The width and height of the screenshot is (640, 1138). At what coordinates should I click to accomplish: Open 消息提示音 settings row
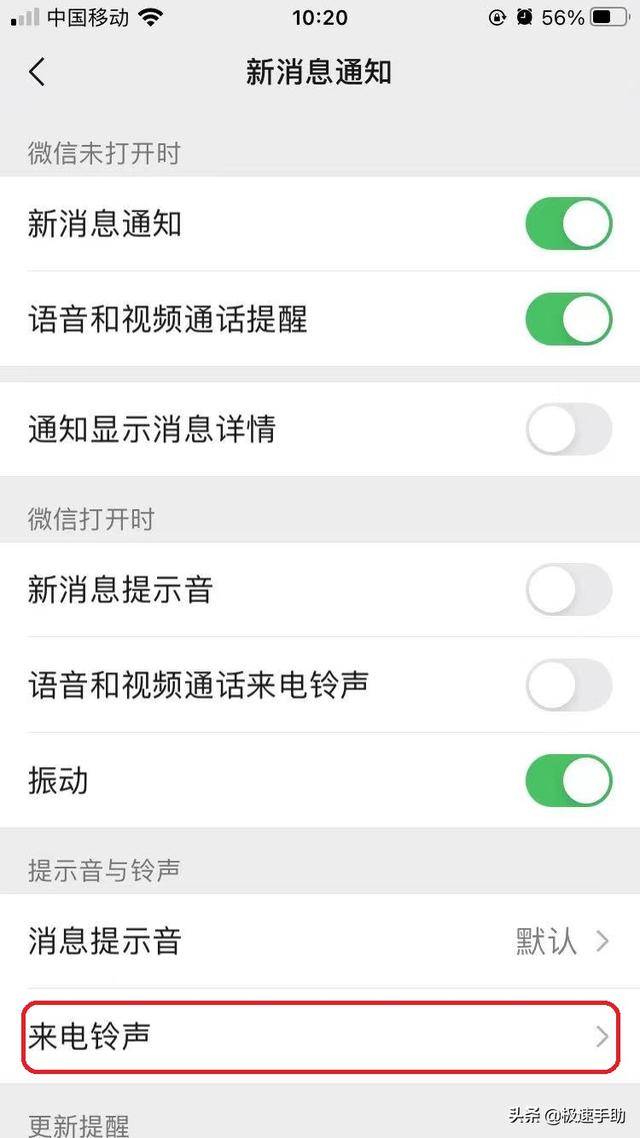[x=320, y=941]
